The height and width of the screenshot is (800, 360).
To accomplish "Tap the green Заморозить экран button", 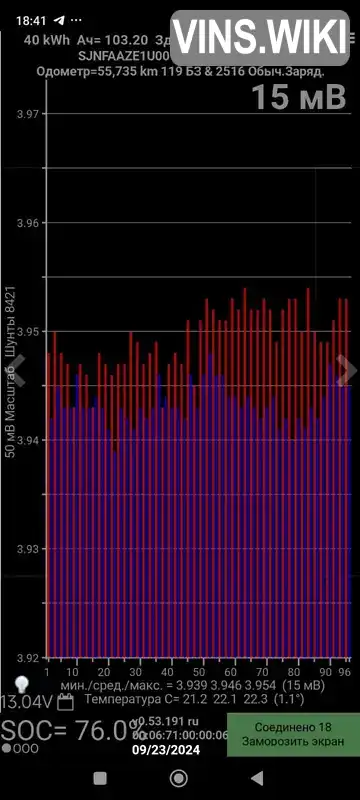I will (x=293, y=734).
